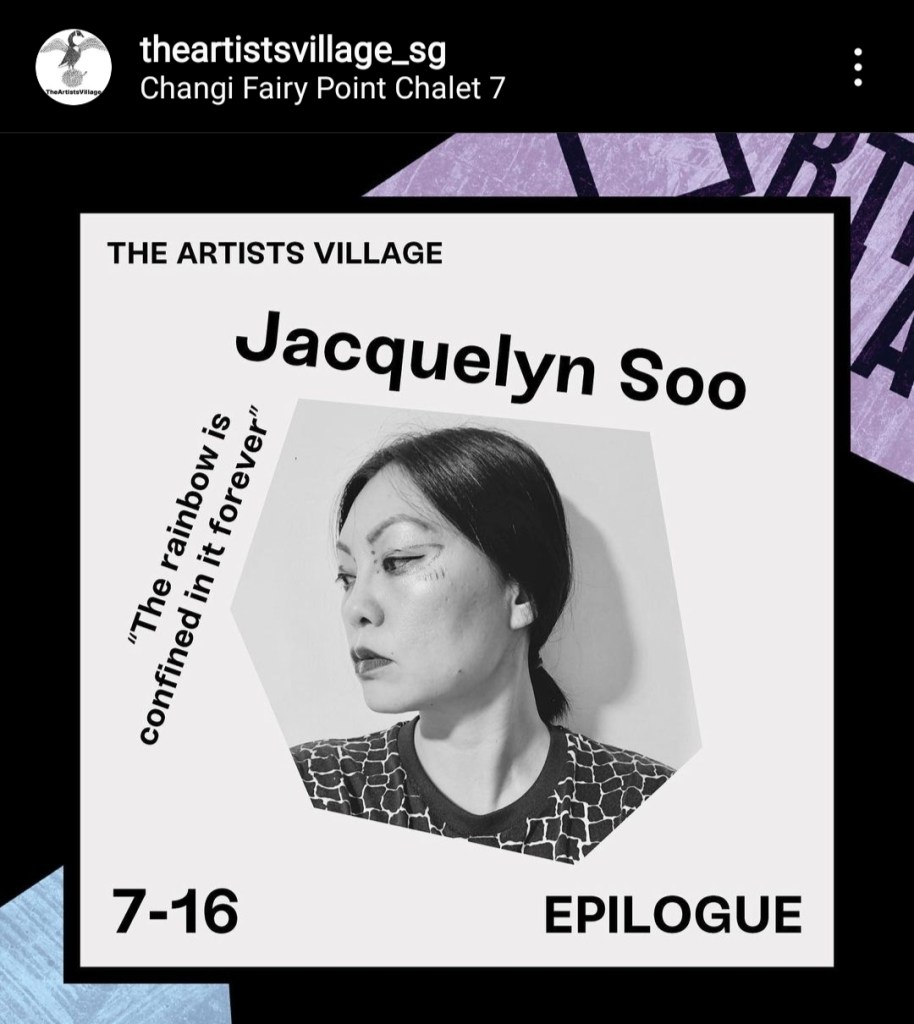Image resolution: width=914 pixels, height=1024 pixels.
Task: Open theartistsvillage_sg profile picture
Action: tap(73, 66)
